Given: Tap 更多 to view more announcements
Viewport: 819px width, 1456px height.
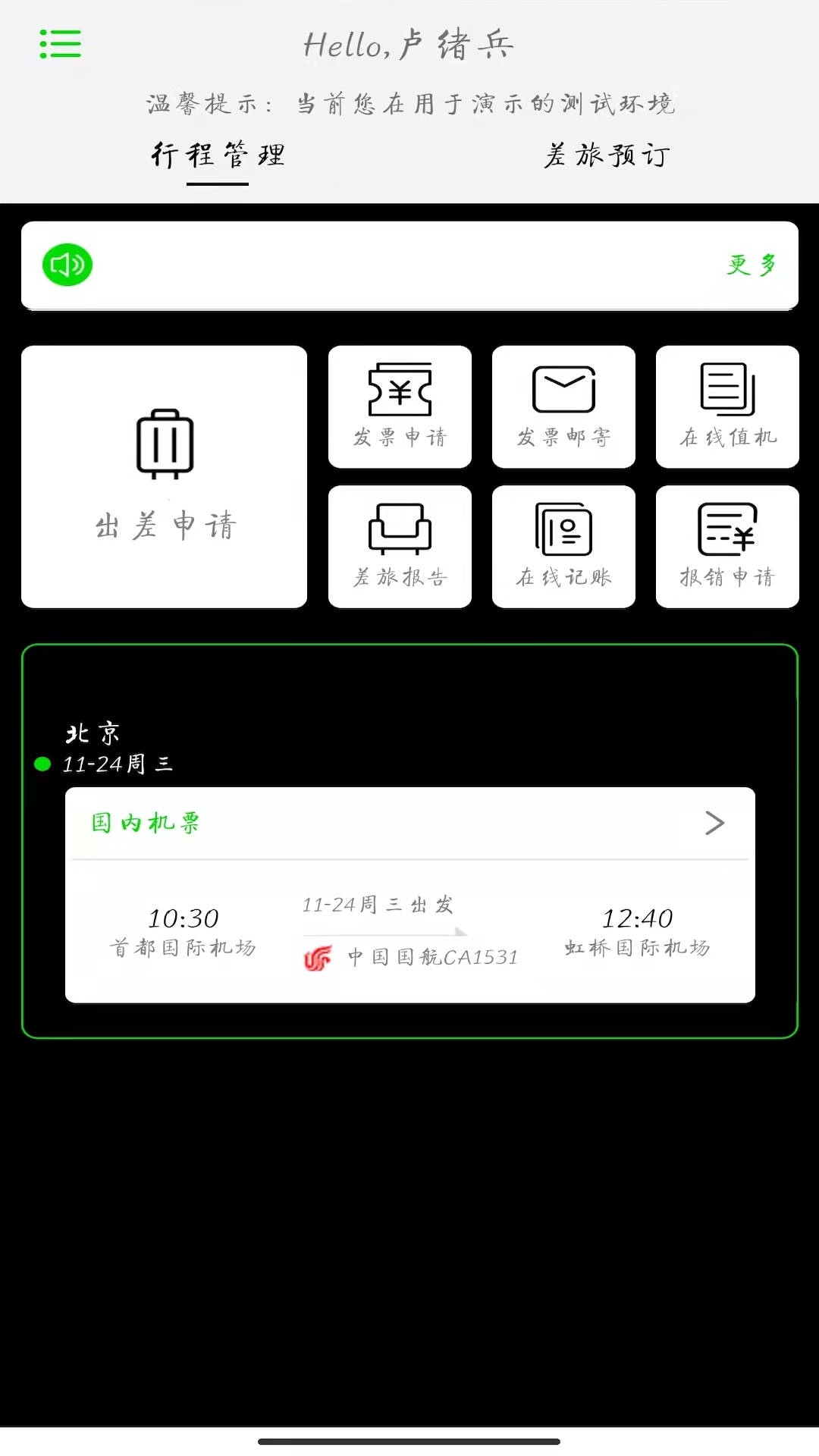Looking at the screenshot, I should 751,265.
